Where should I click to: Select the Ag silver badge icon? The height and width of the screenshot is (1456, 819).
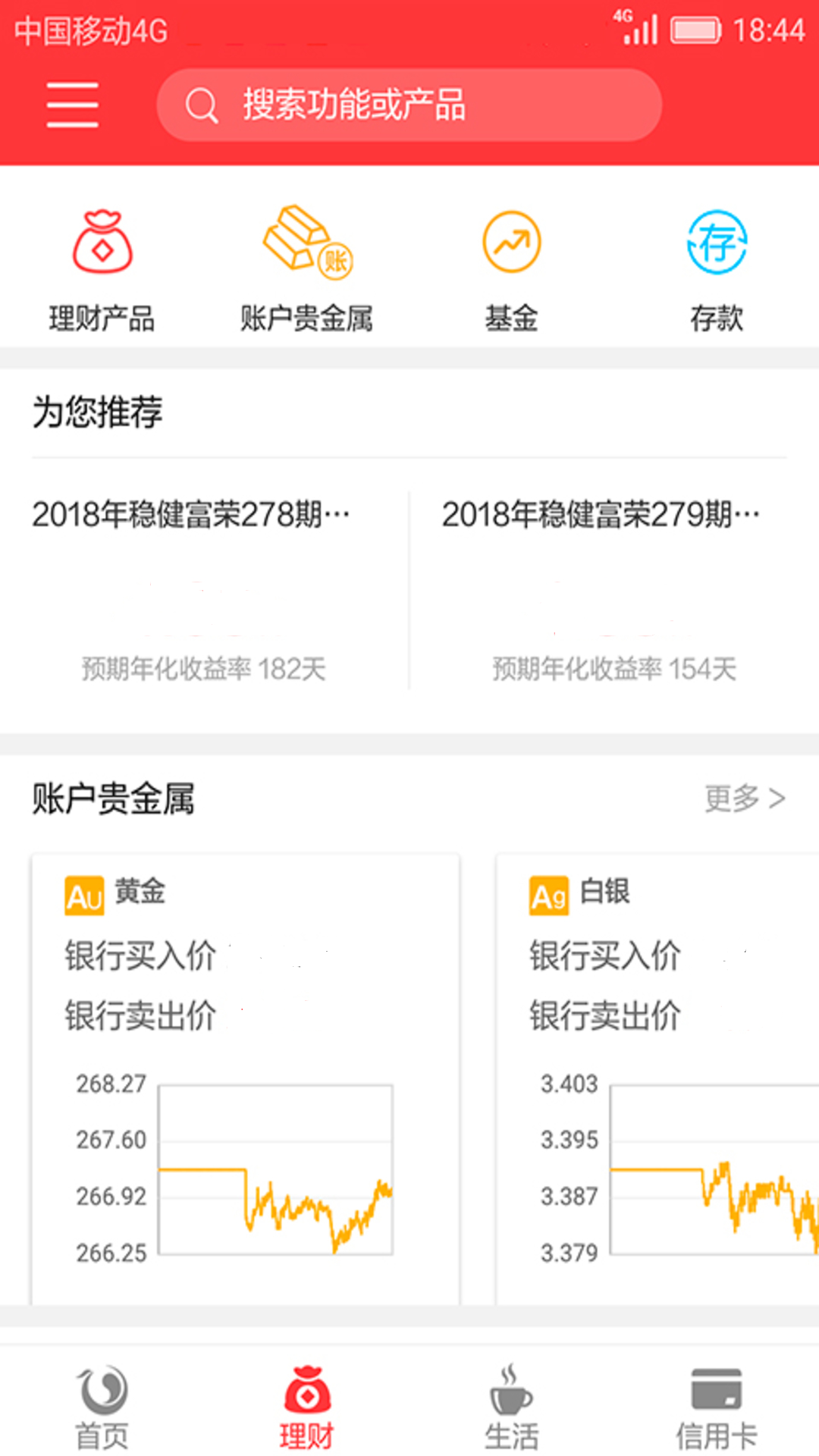coord(548,896)
